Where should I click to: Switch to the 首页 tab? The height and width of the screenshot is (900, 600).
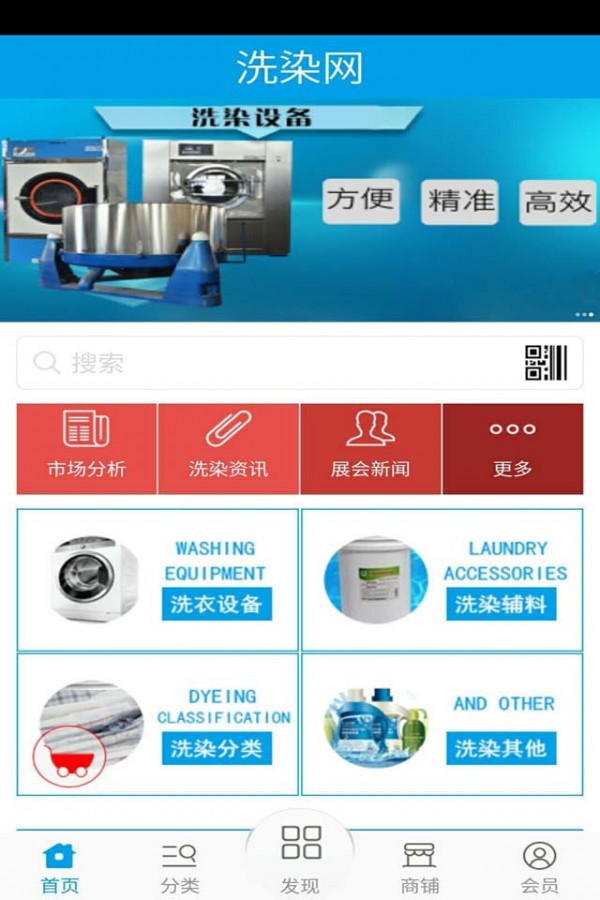[x=60, y=867]
